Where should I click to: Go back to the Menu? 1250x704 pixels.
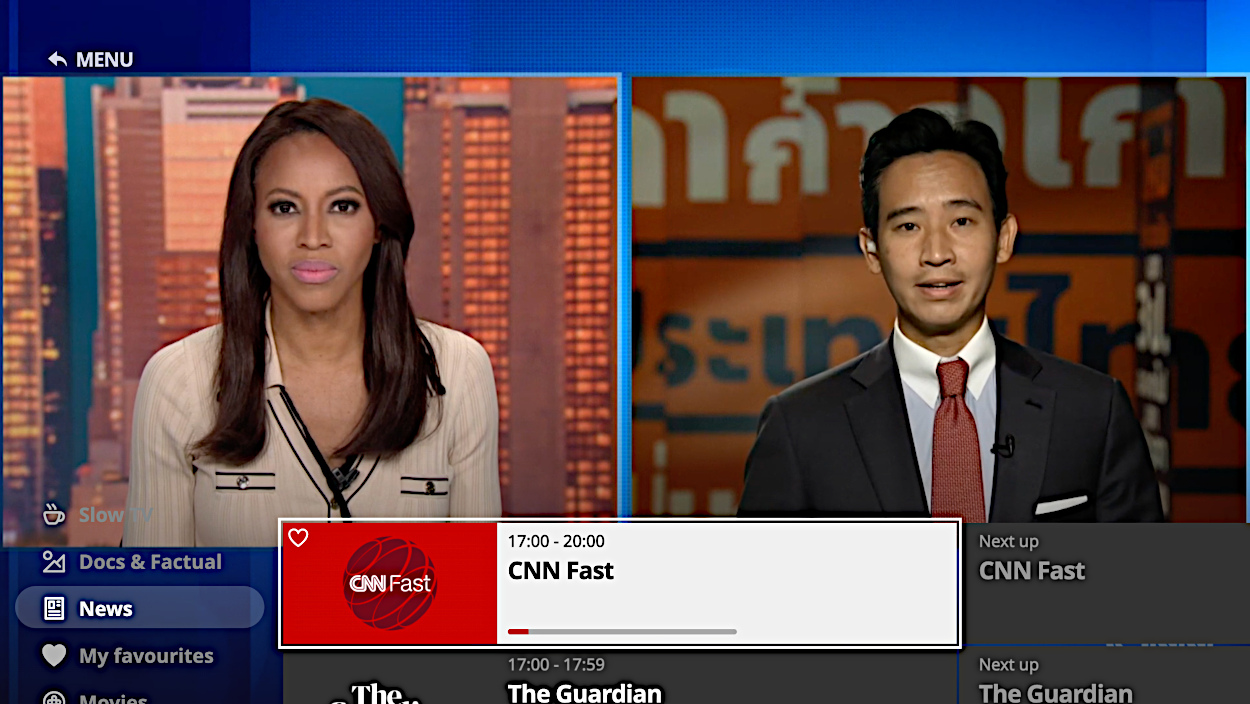click(x=90, y=60)
